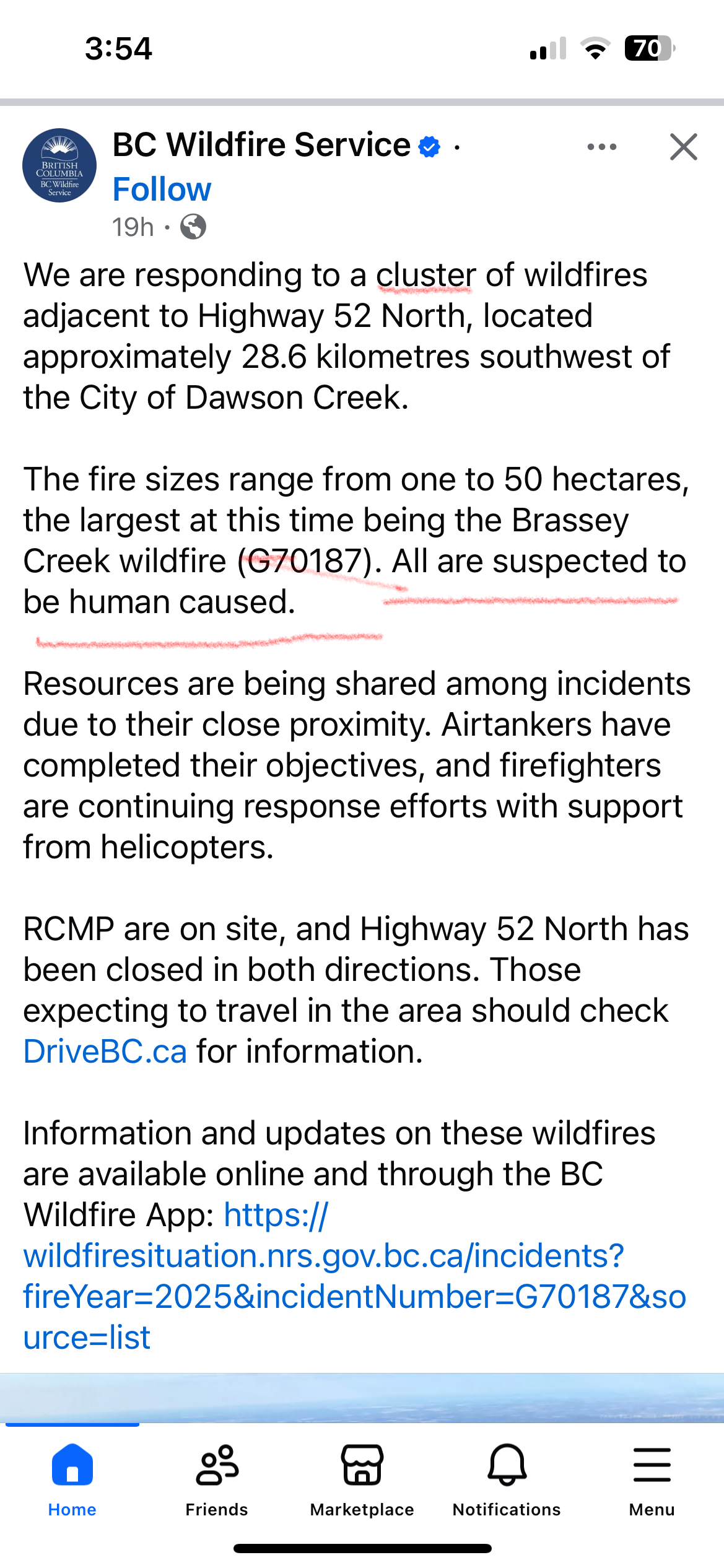This screenshot has width=724, height=1568.
Task: Follow BC Wildfire Service
Action: [162, 189]
